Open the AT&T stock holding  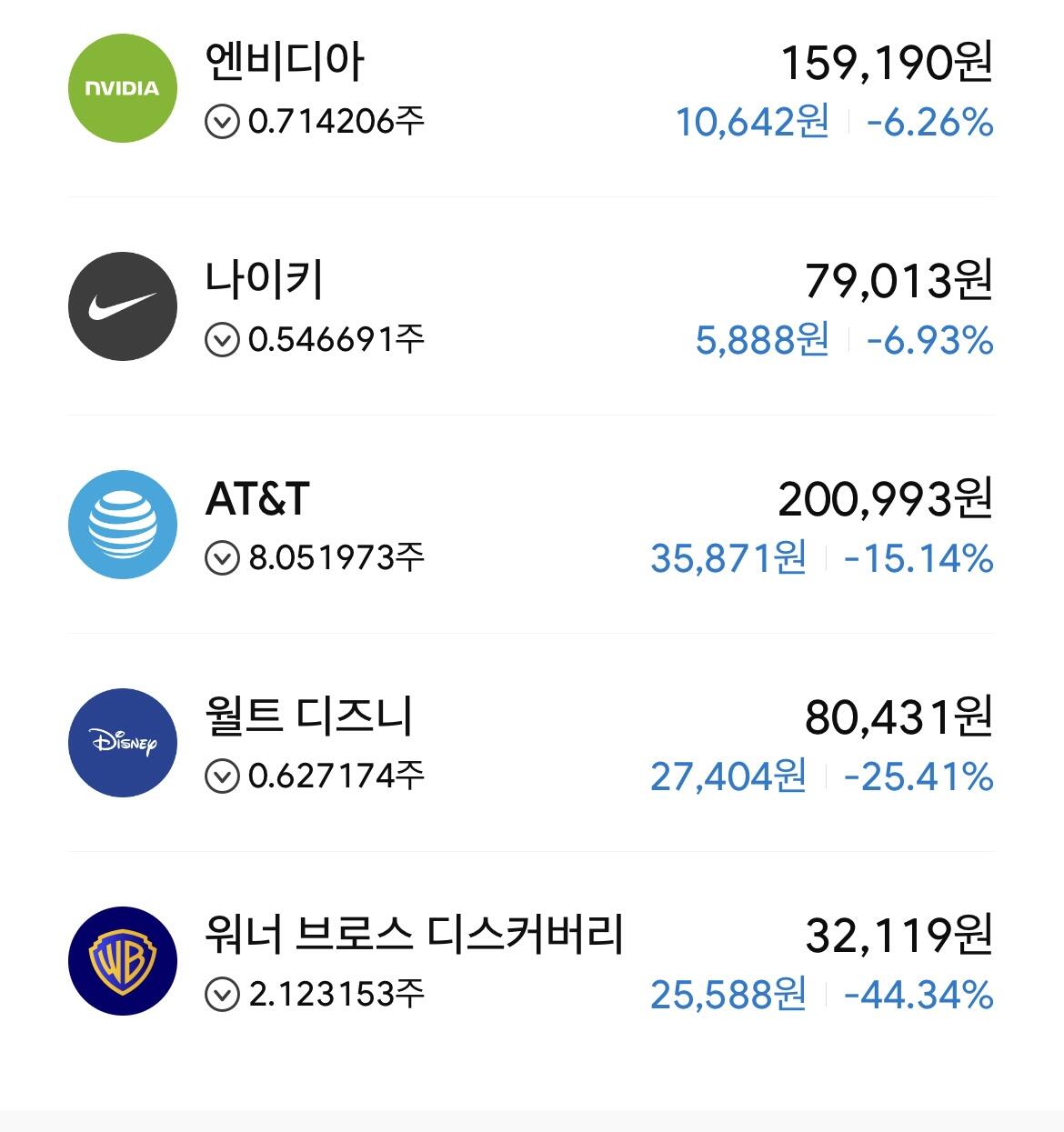(x=532, y=525)
